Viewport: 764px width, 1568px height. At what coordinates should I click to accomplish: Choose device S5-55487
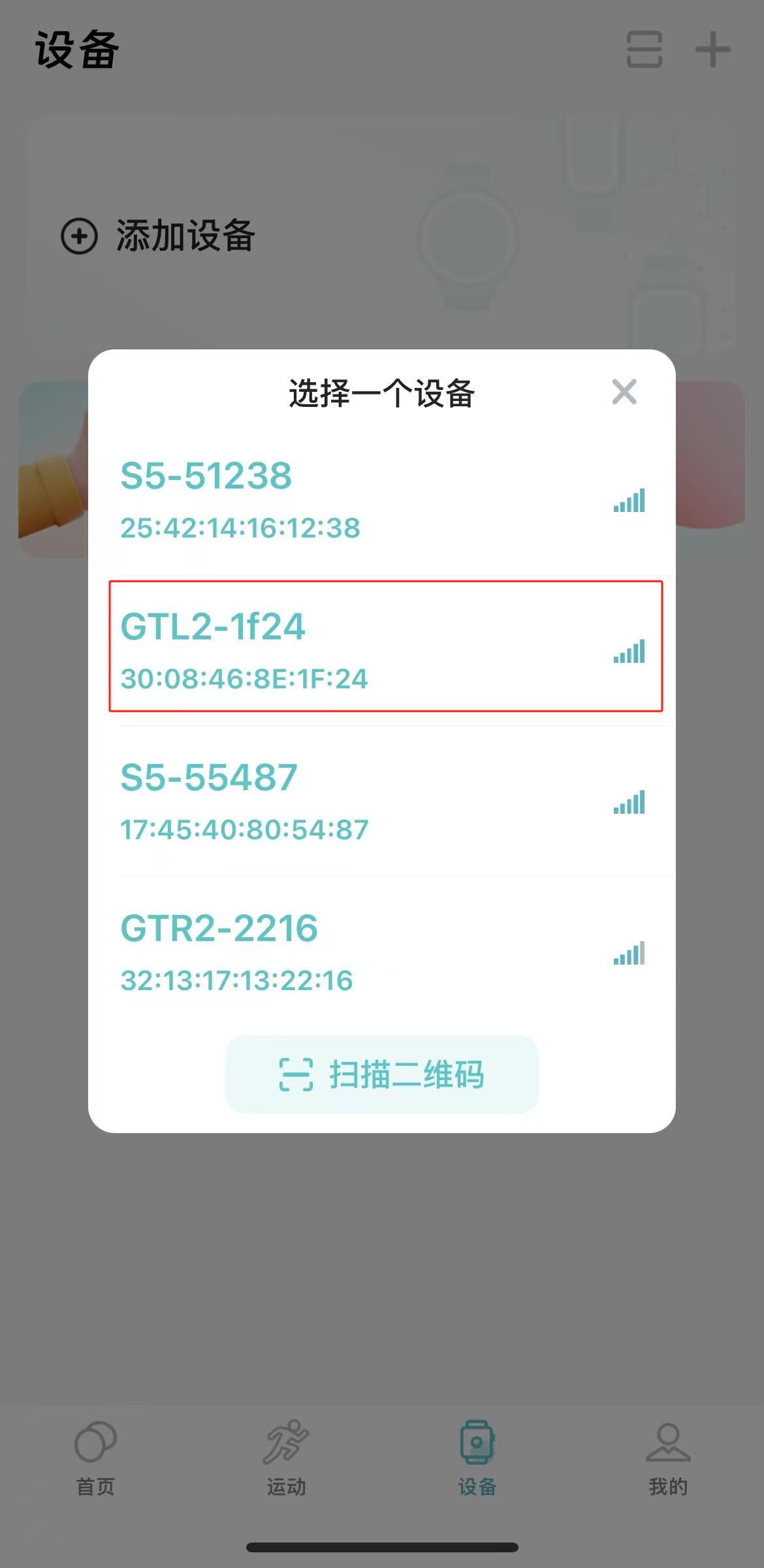[382, 801]
